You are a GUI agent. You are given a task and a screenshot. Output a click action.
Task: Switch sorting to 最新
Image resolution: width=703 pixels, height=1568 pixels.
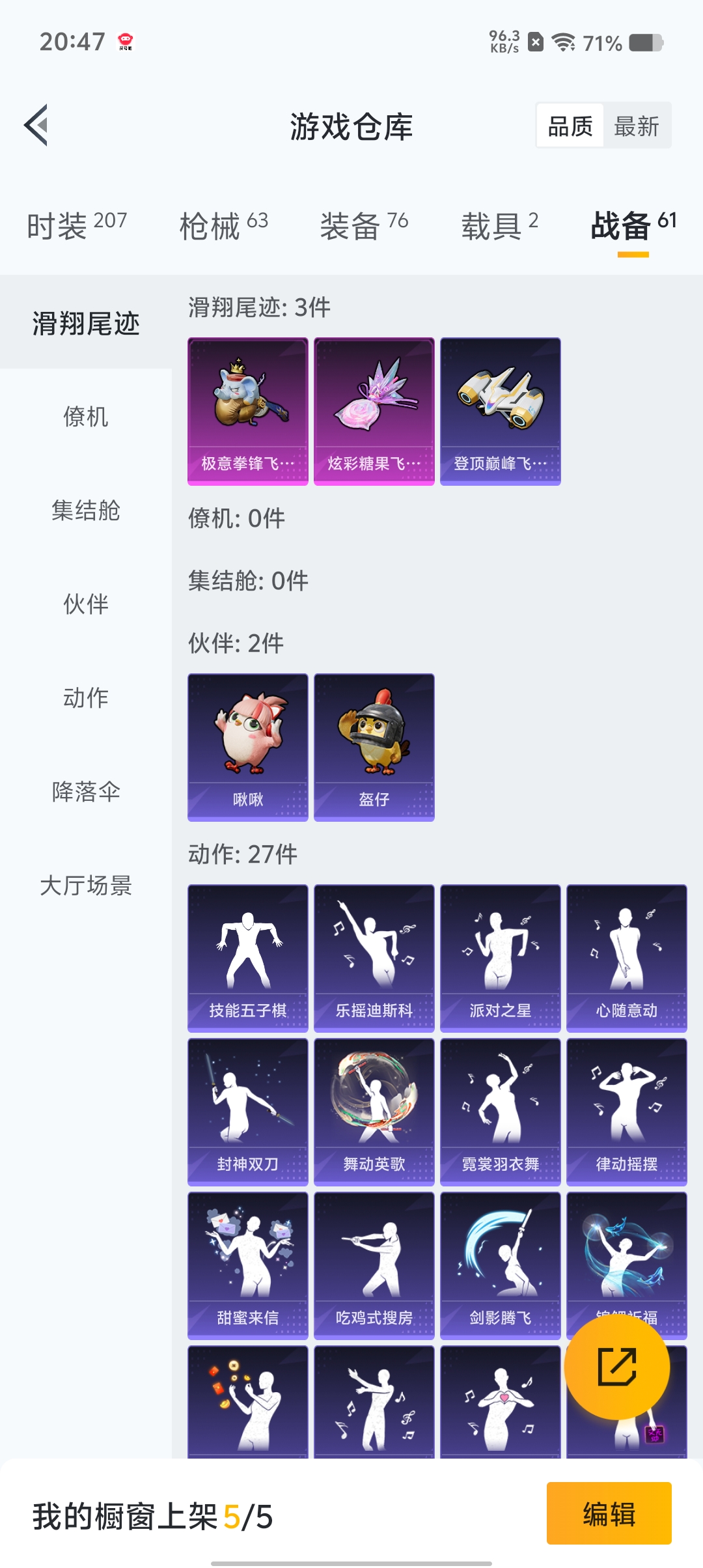point(638,125)
